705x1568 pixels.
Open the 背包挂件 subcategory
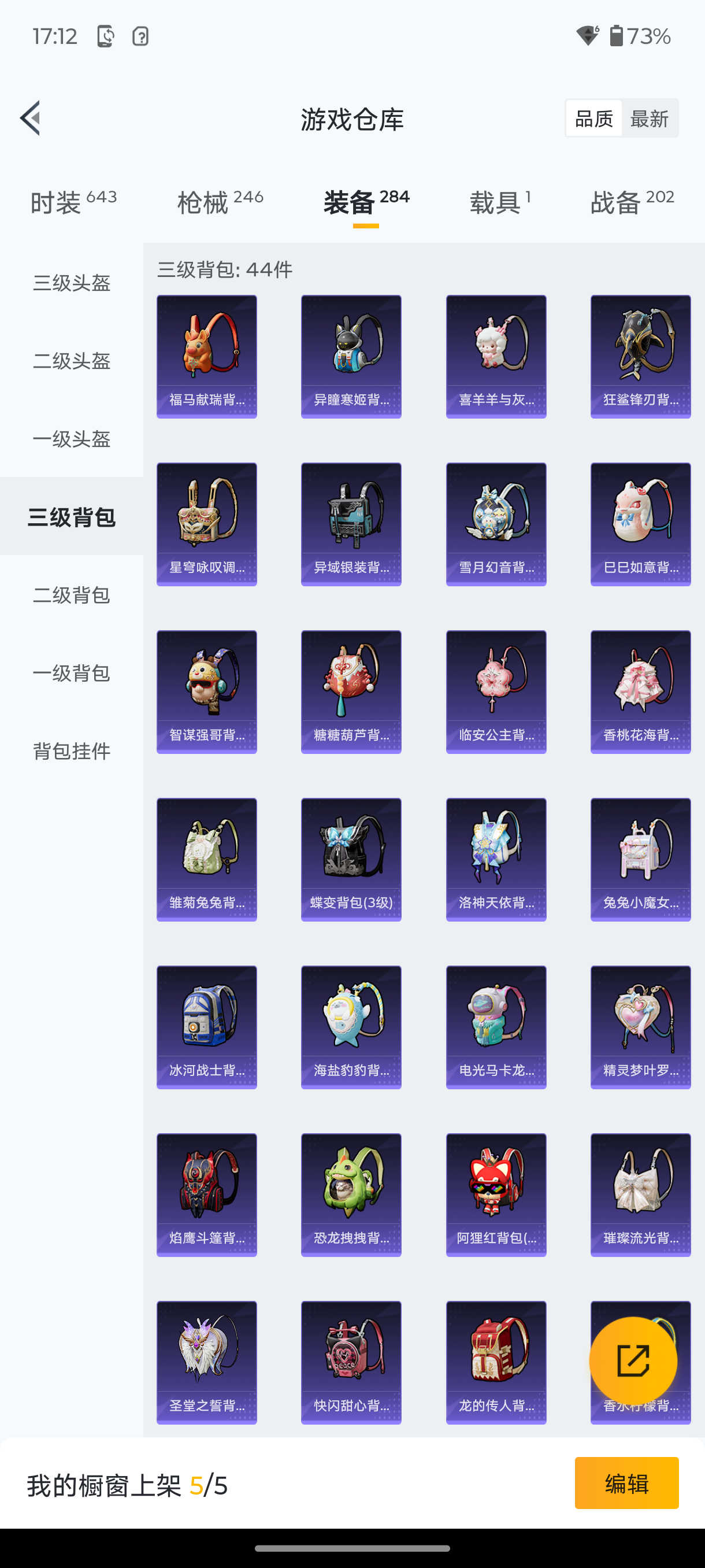point(72,750)
